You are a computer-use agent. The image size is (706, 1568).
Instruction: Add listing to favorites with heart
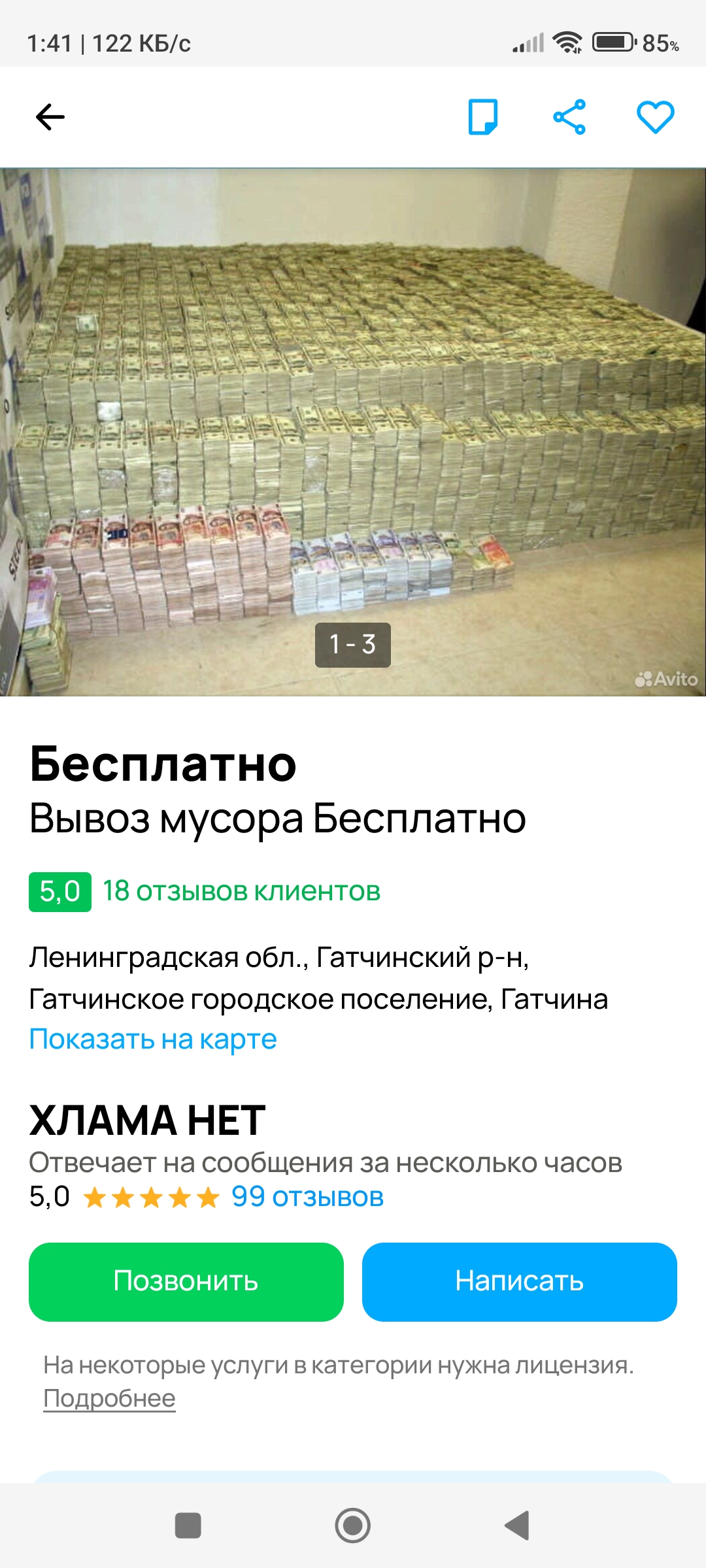[655, 118]
